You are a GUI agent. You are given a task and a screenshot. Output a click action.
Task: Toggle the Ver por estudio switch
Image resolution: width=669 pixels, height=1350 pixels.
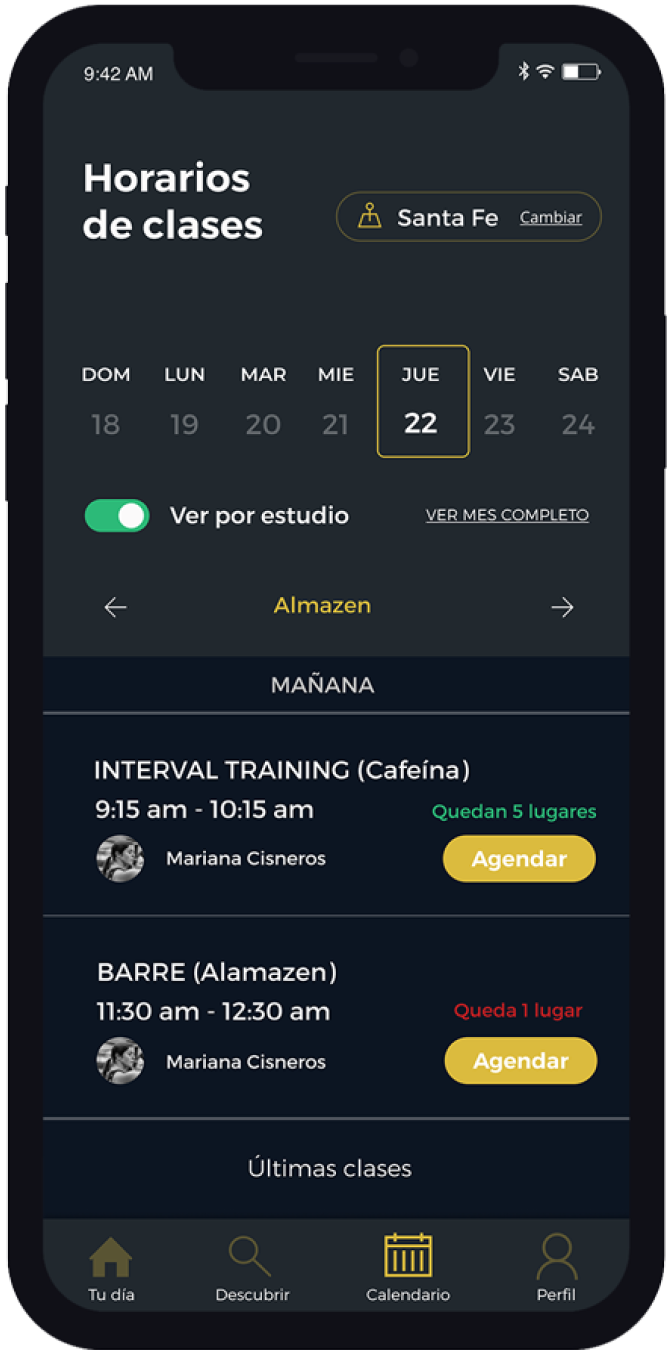117,516
